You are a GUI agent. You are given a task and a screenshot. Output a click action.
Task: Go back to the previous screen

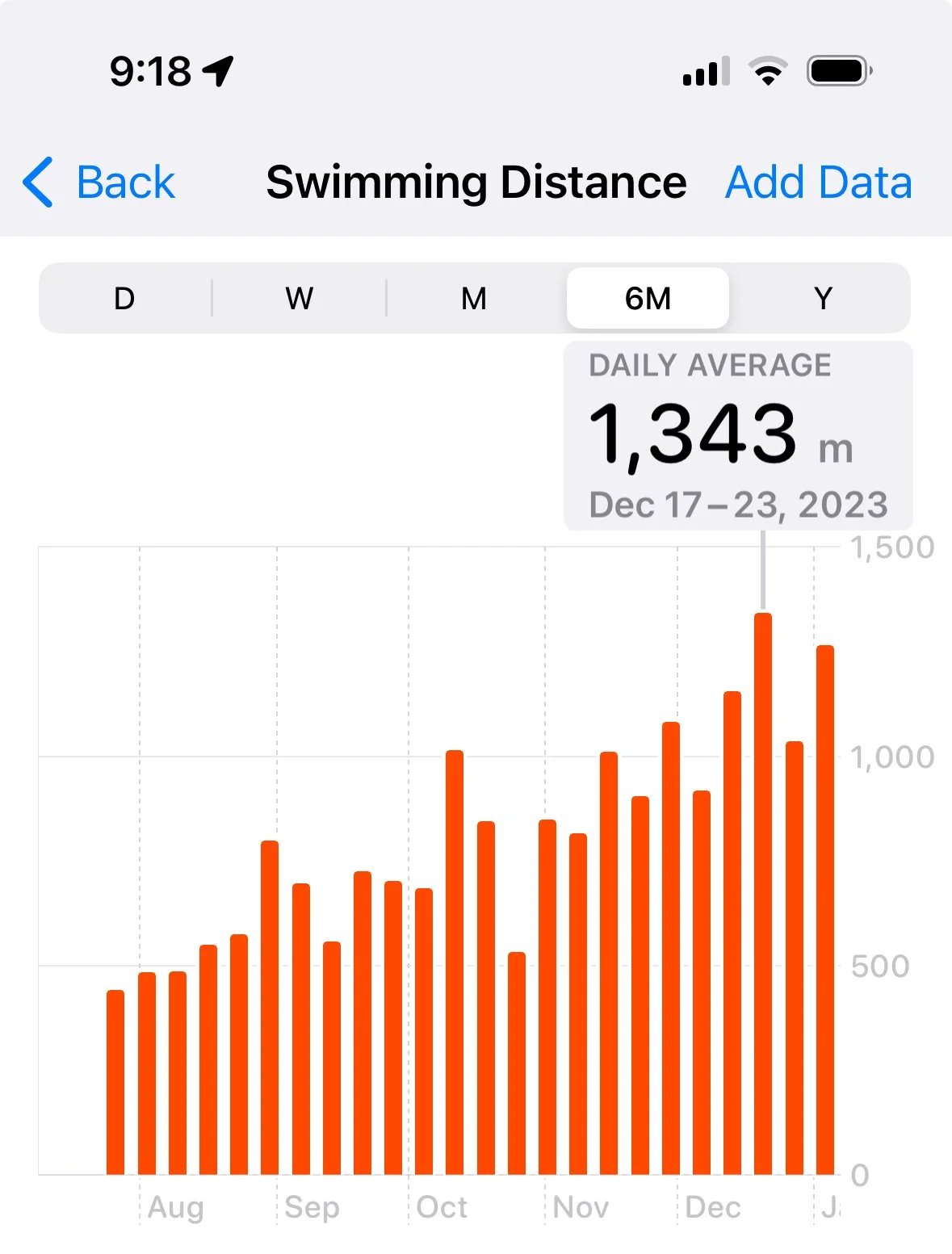pyautogui.click(x=99, y=182)
